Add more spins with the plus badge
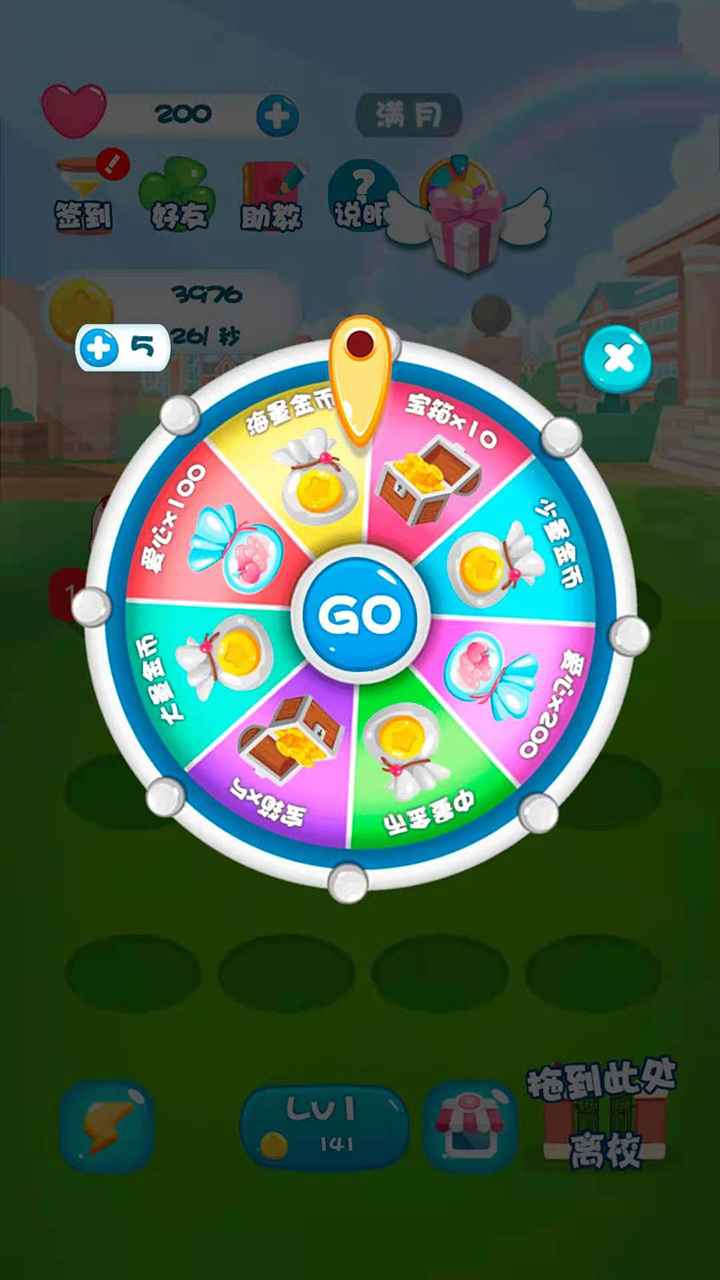720x1280 pixels. tap(99, 348)
